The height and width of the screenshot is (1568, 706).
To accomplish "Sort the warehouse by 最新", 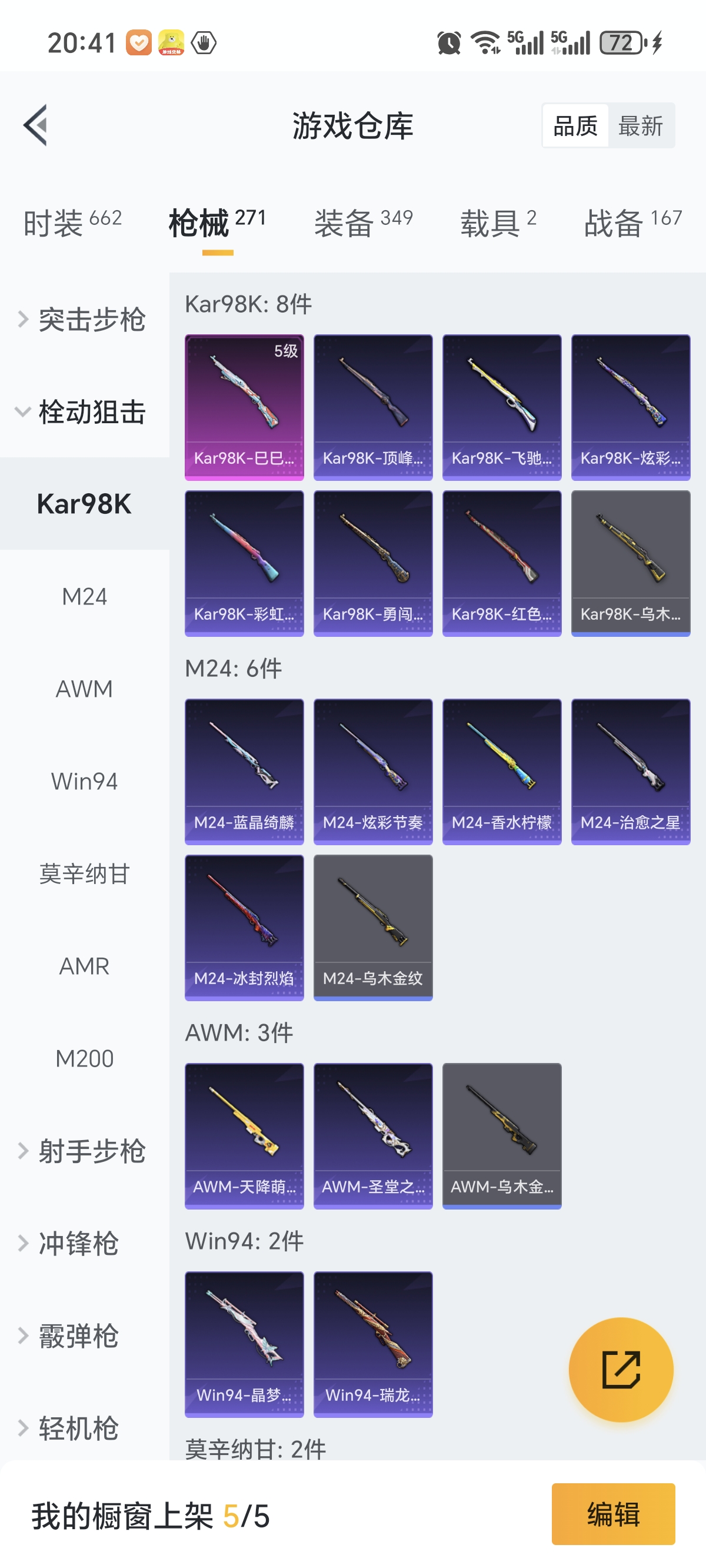I will click(x=640, y=126).
